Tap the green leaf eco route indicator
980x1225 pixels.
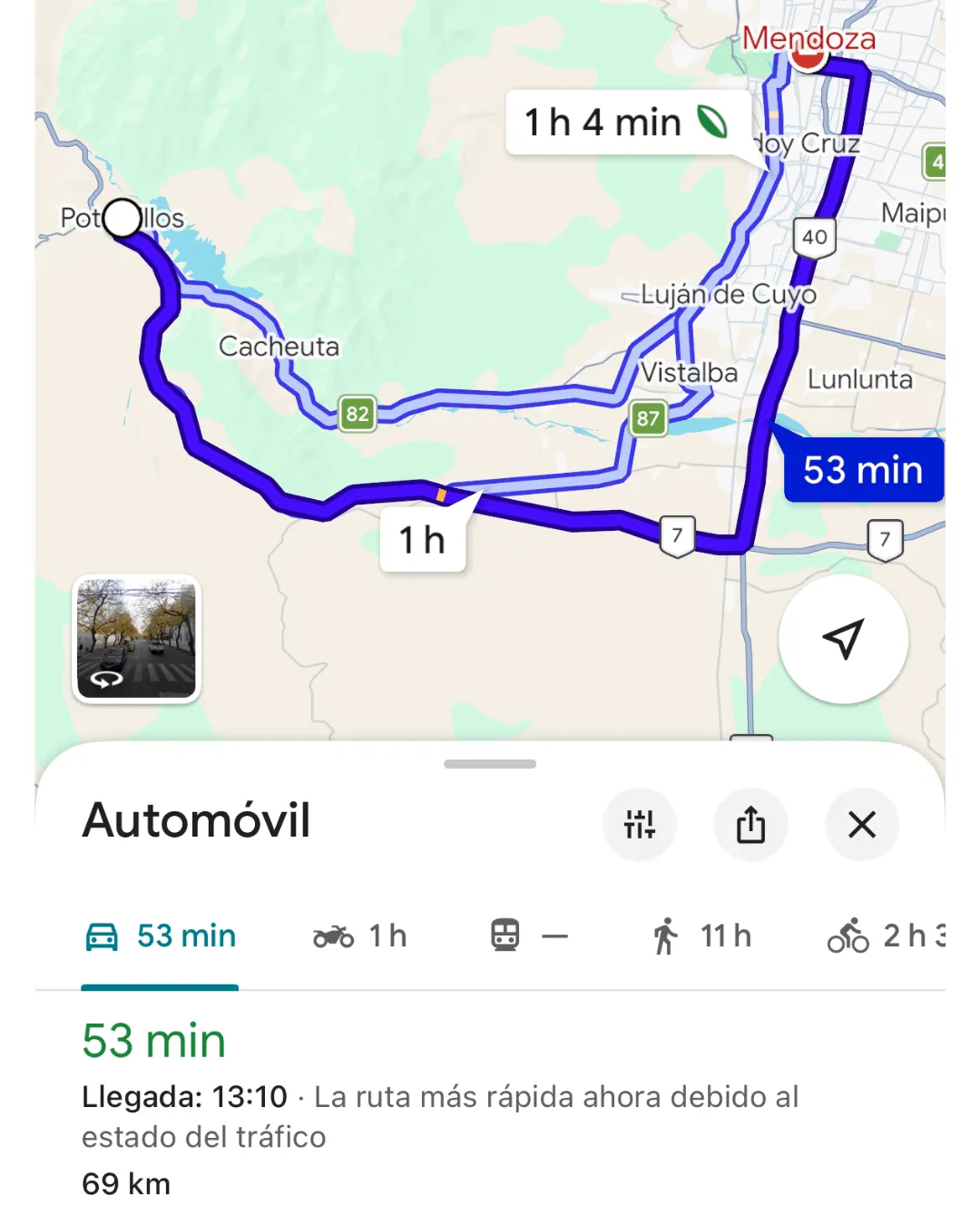(714, 122)
